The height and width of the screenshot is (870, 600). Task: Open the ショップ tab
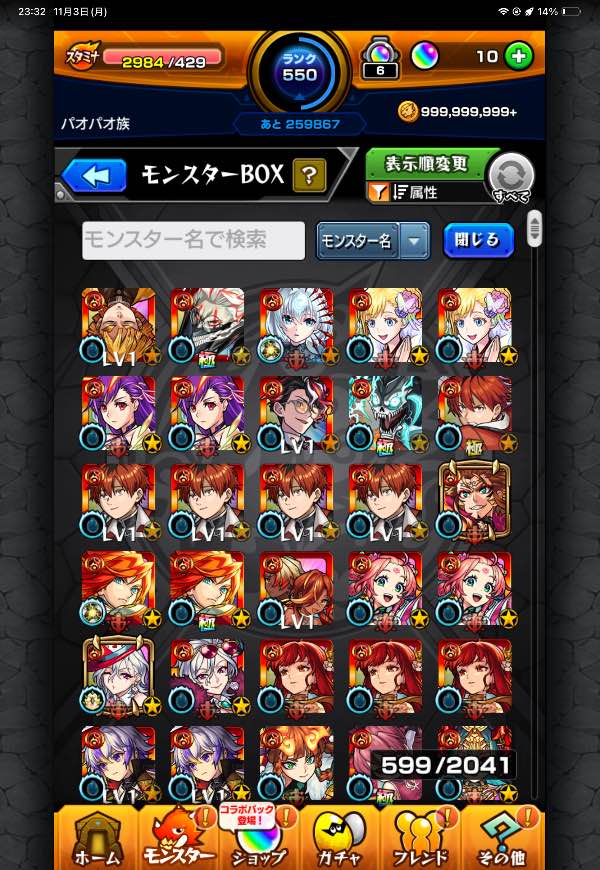259,838
